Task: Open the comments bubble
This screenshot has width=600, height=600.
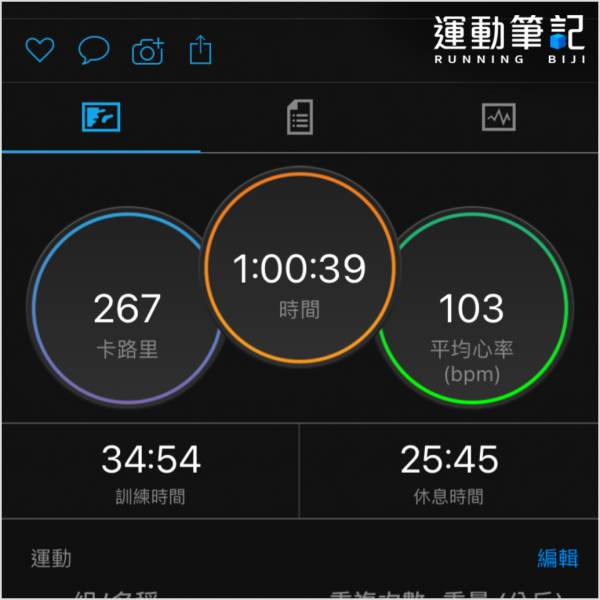Action: [x=94, y=50]
